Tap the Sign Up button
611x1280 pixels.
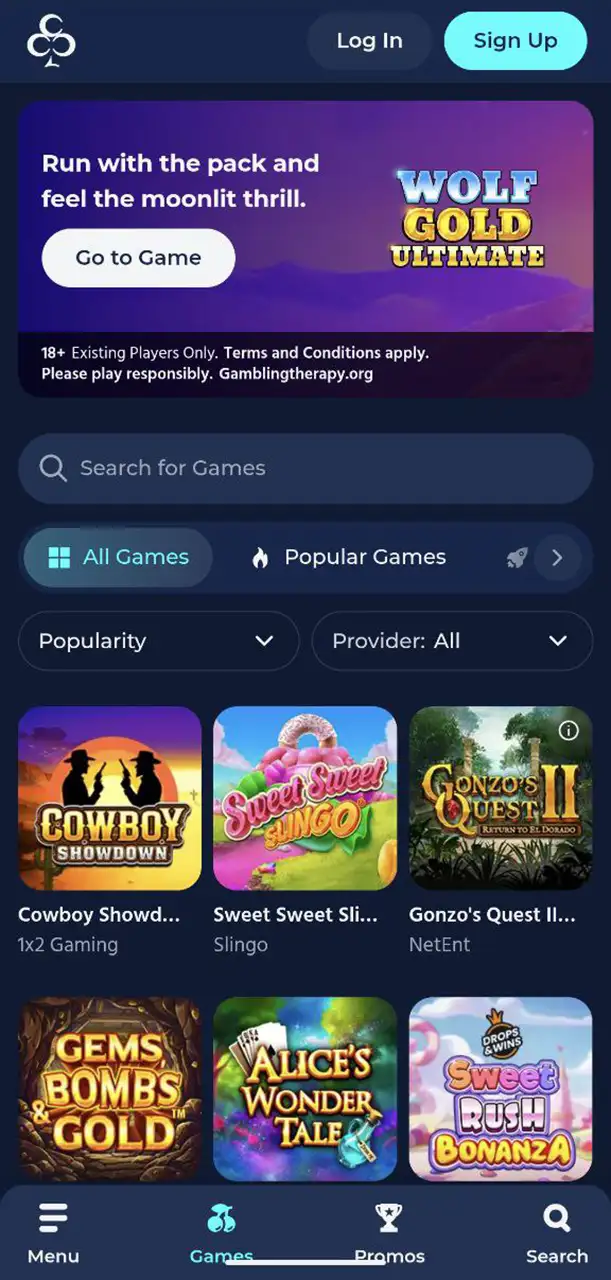click(515, 41)
